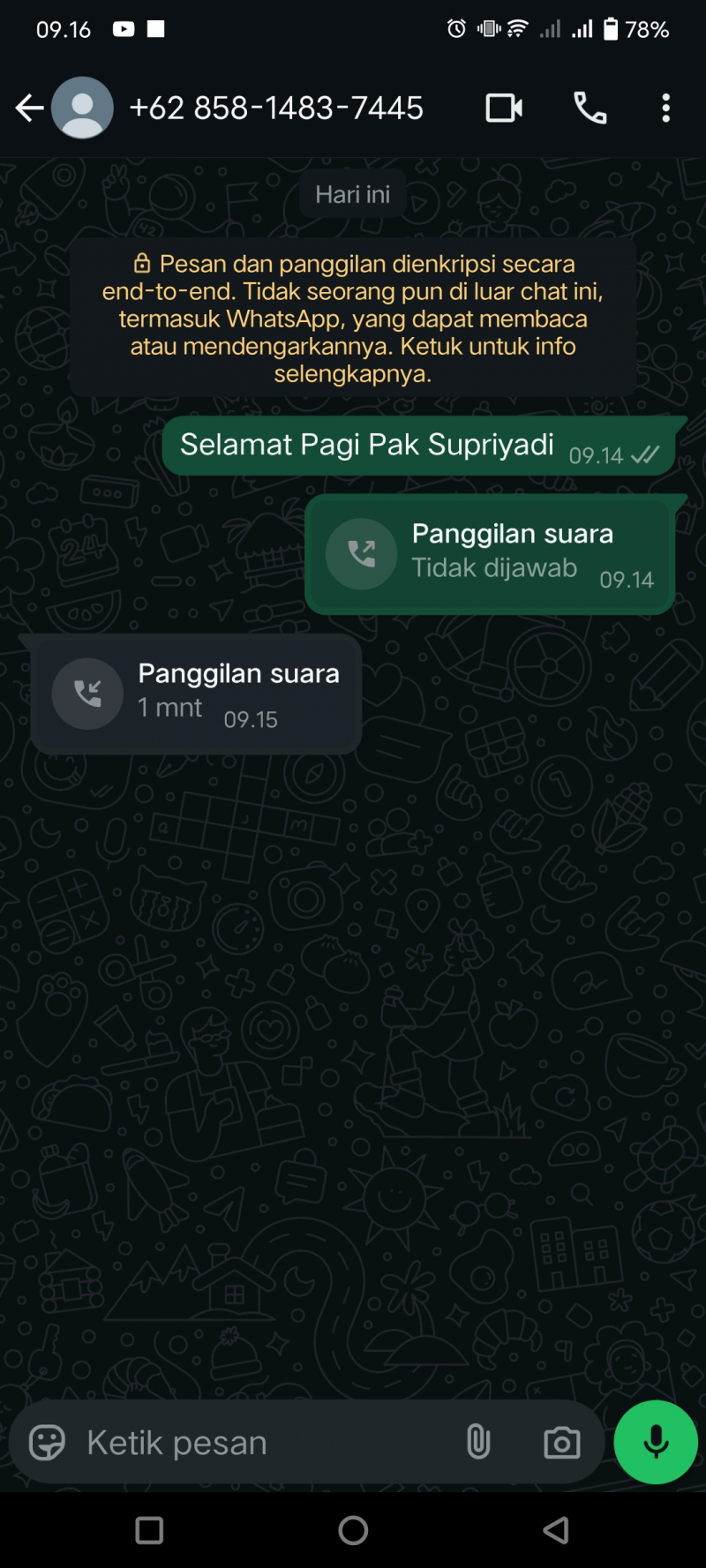Tap the system home button

click(353, 1530)
